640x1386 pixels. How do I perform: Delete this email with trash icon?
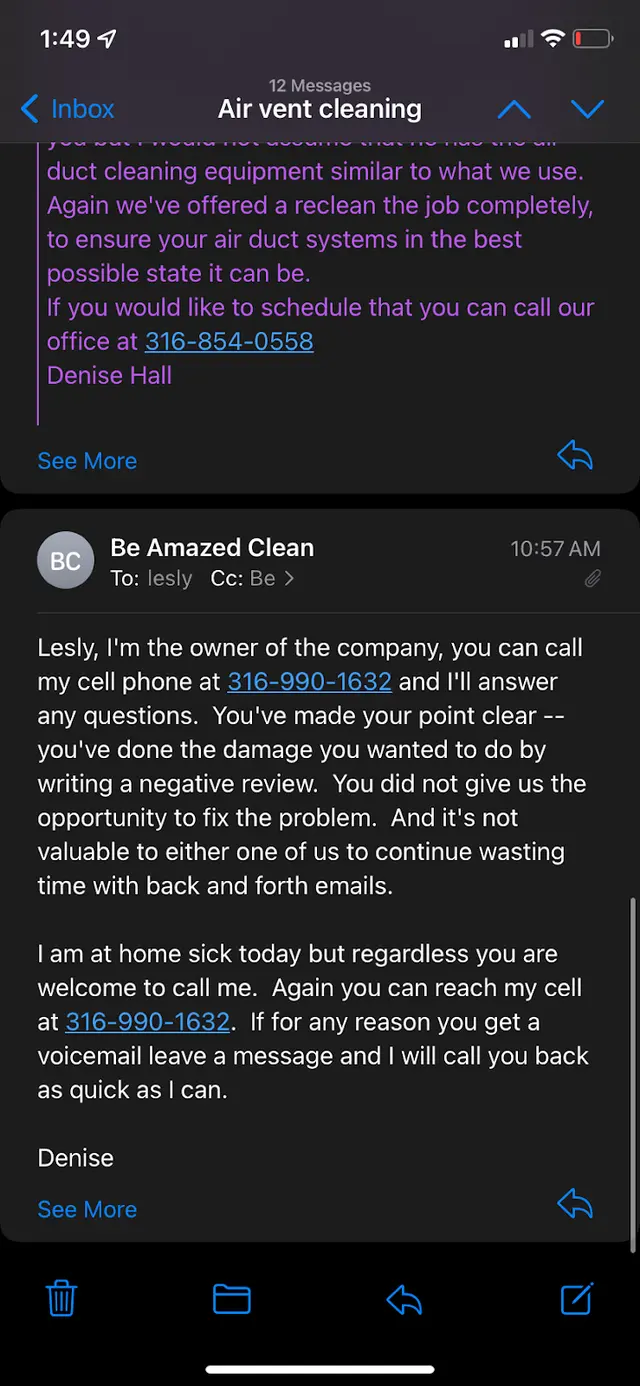pos(62,1298)
